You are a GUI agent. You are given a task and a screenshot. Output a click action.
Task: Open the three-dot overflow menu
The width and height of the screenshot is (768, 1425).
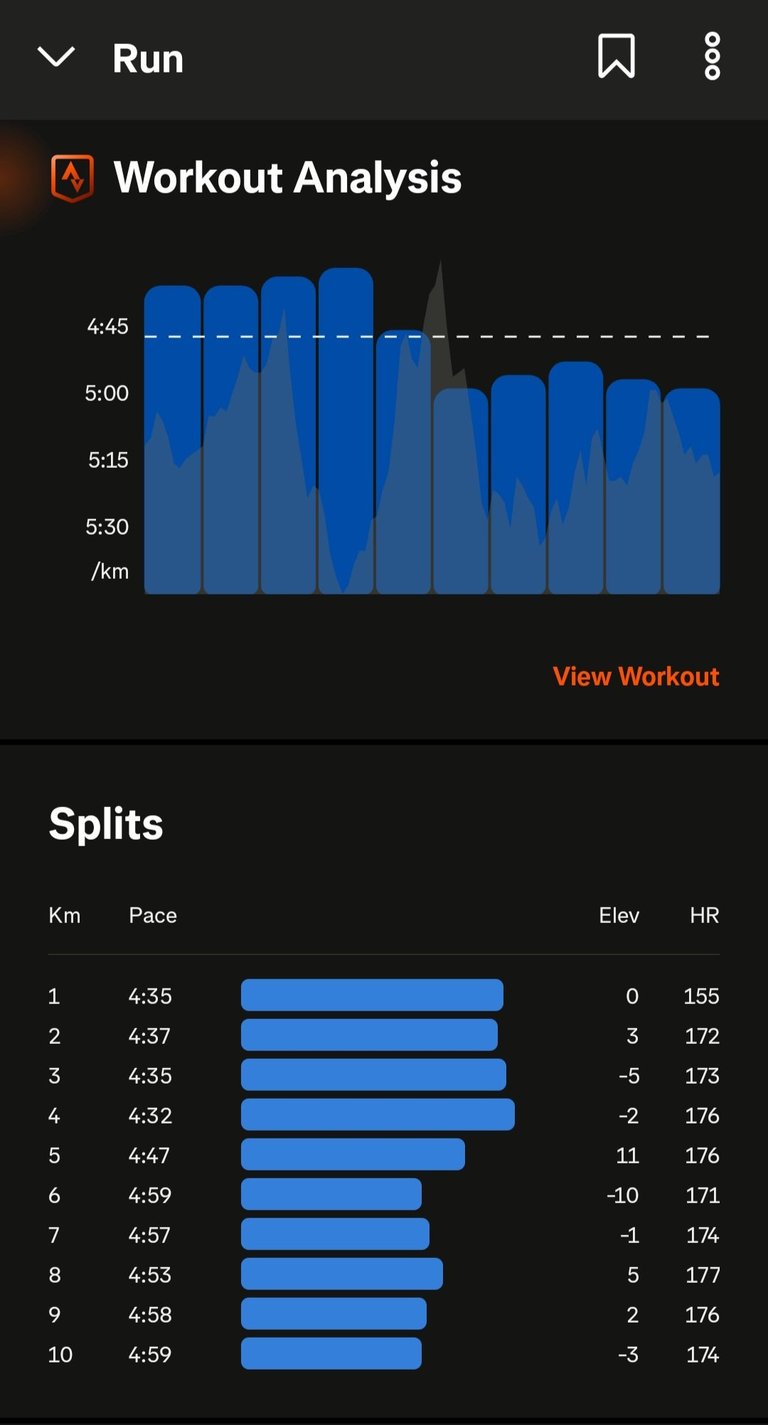pyautogui.click(x=712, y=56)
